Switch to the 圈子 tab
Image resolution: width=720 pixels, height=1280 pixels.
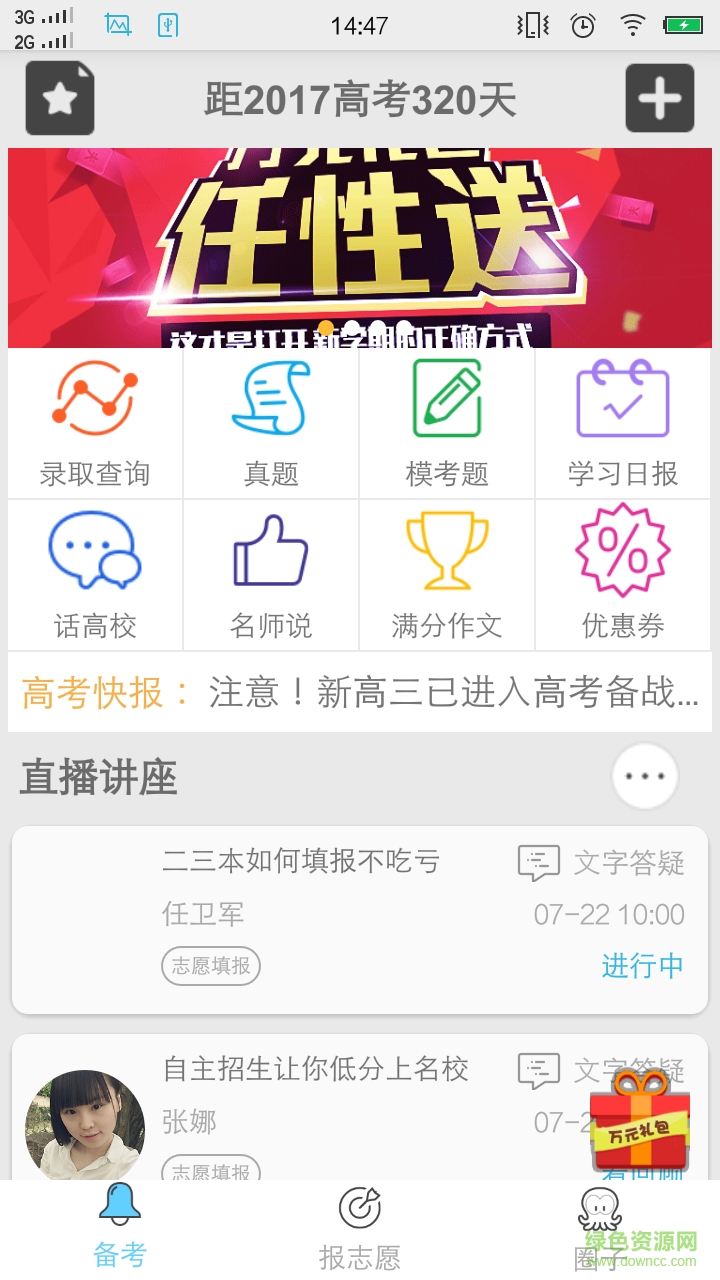pyautogui.click(x=600, y=1226)
